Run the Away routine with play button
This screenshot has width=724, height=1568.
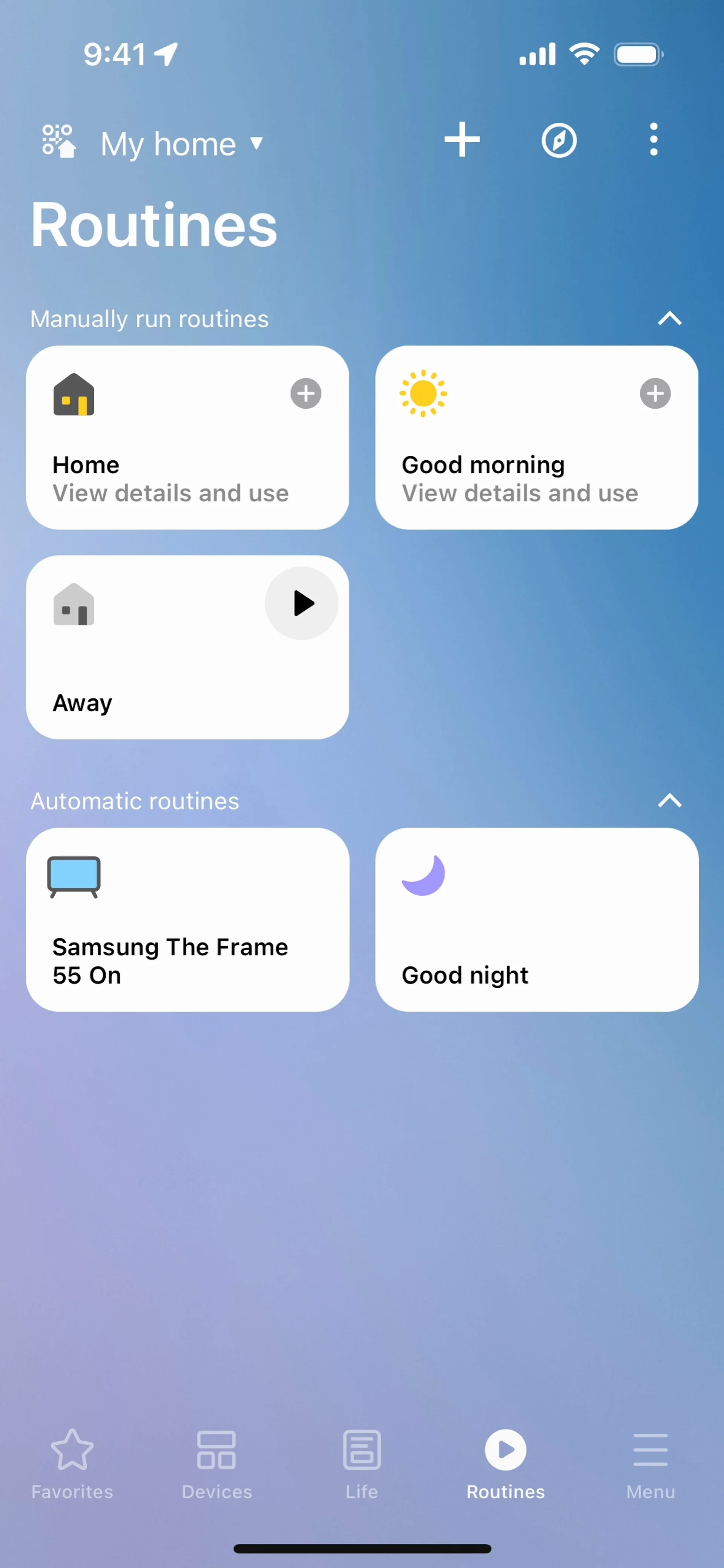[x=302, y=603]
